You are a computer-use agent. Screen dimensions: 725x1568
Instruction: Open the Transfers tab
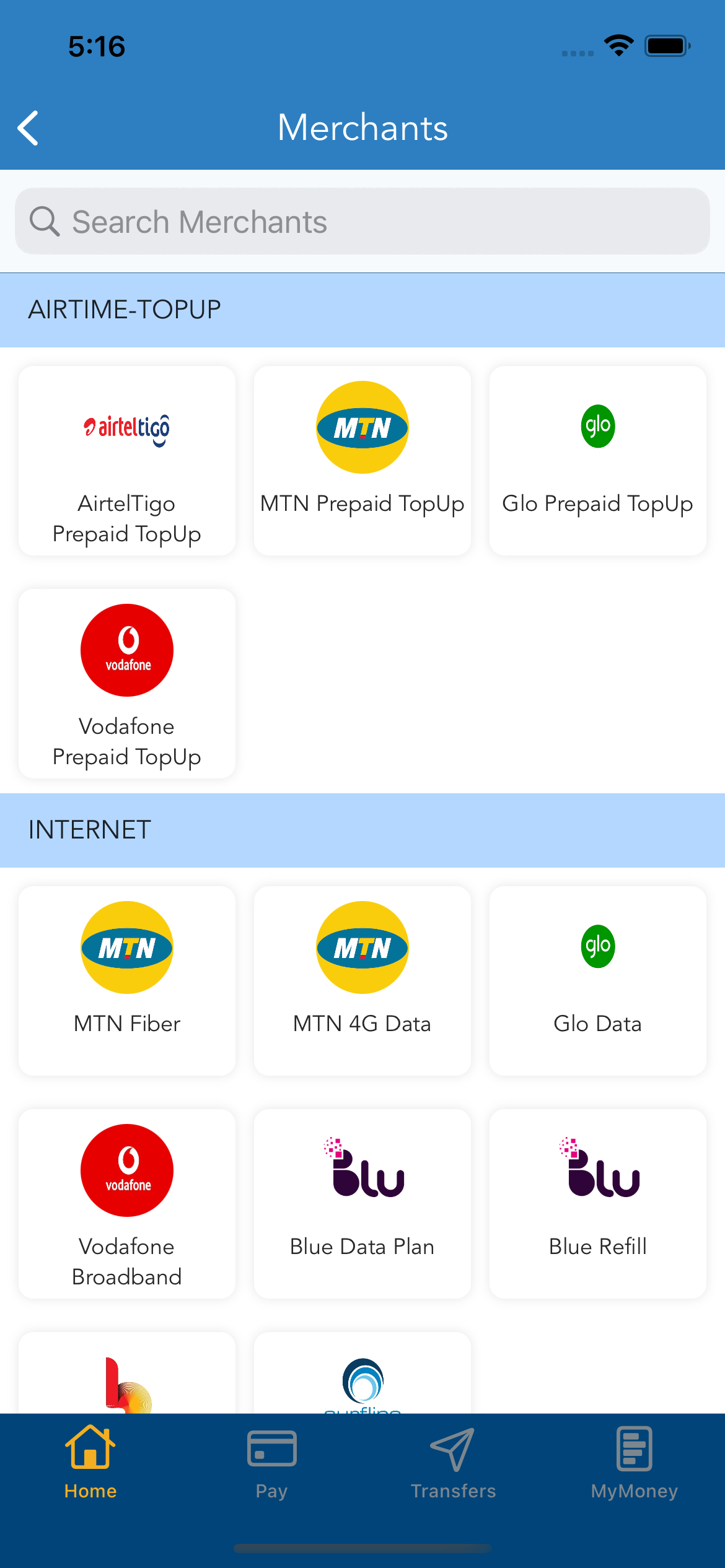pyautogui.click(x=453, y=1463)
